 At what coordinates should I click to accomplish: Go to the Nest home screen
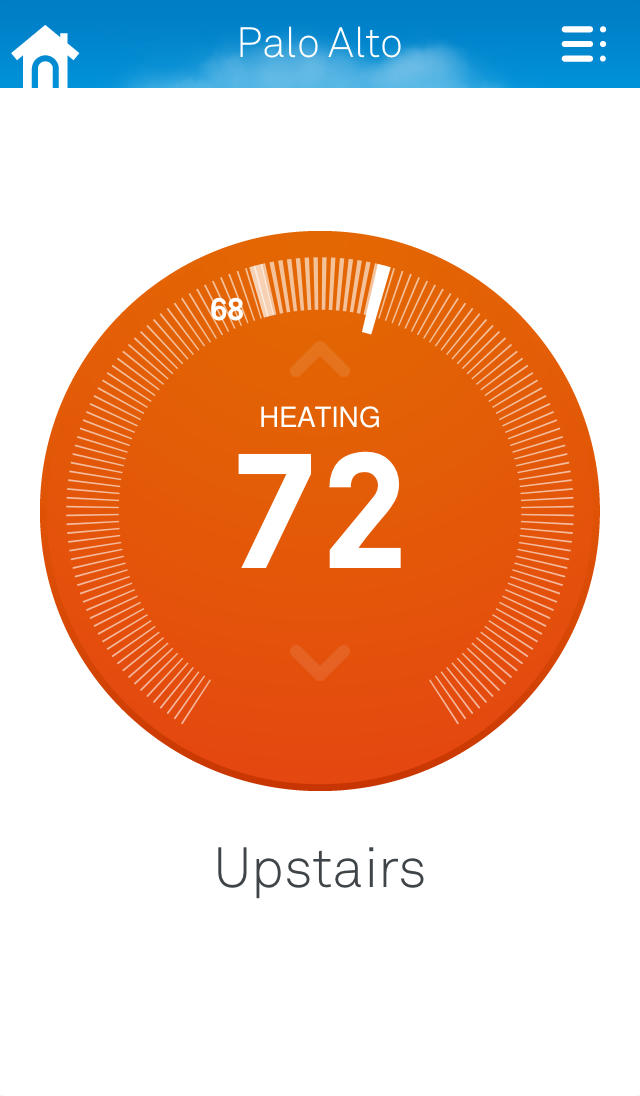[x=45, y=55]
